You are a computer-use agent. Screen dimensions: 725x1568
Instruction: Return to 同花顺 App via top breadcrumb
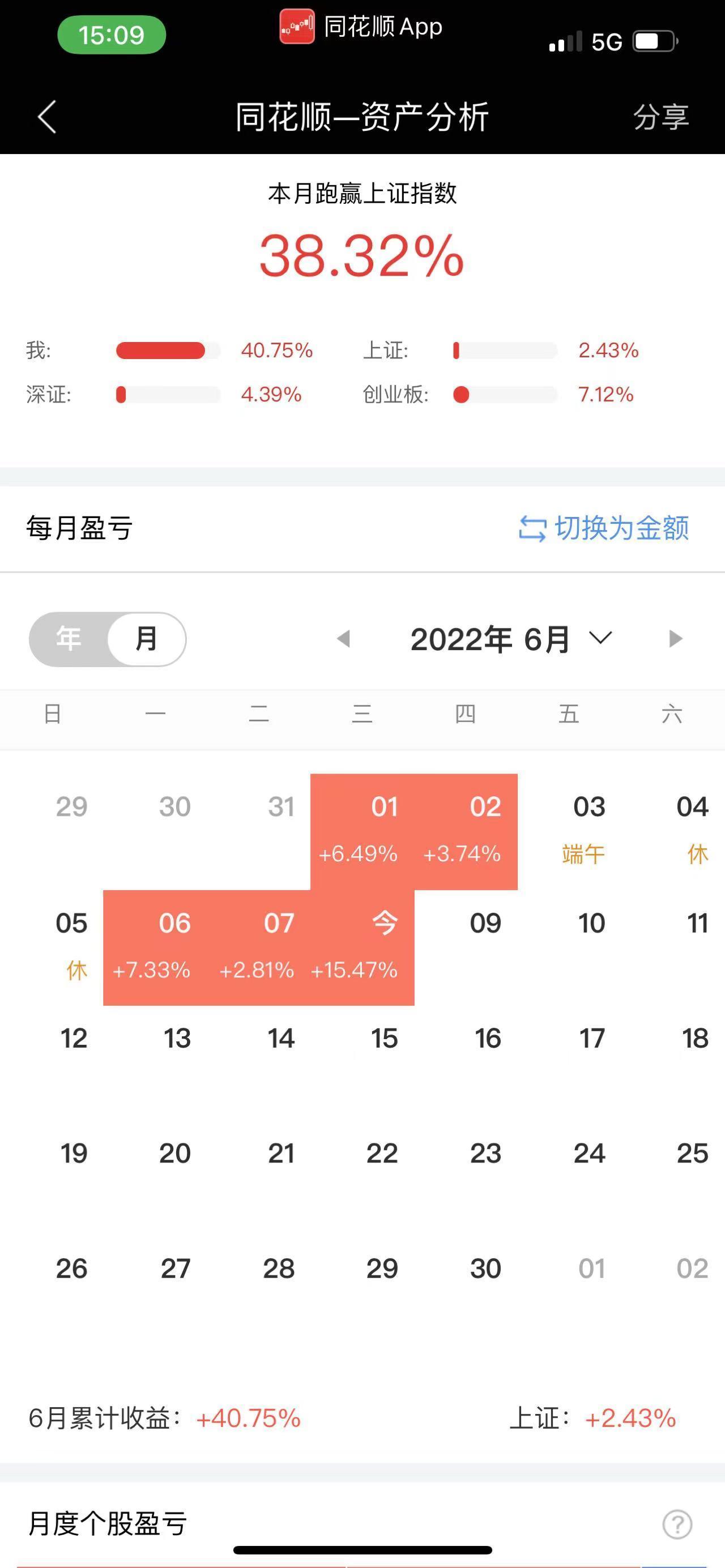(361, 27)
